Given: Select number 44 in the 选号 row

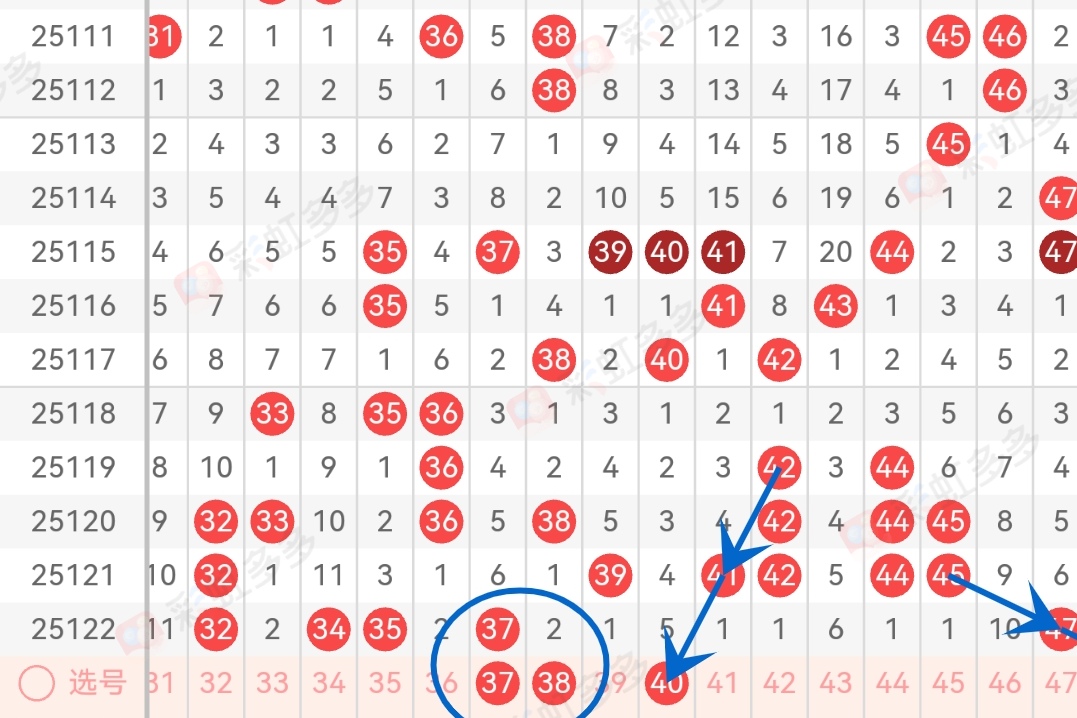Looking at the screenshot, I should point(892,684).
